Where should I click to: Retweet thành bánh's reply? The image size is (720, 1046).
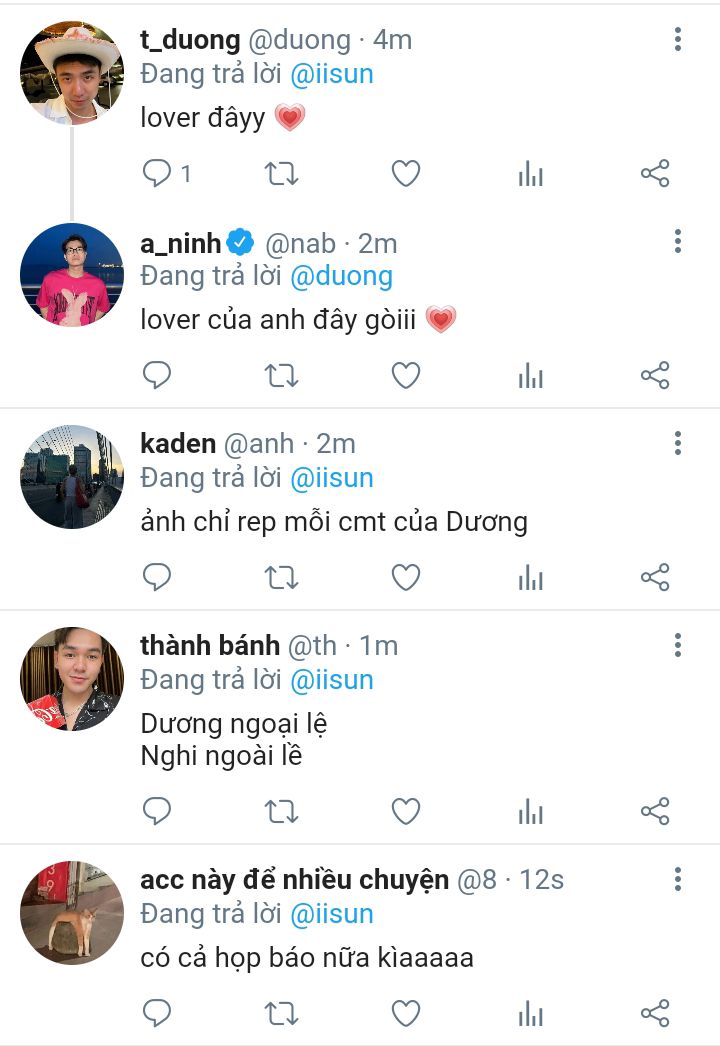281,811
